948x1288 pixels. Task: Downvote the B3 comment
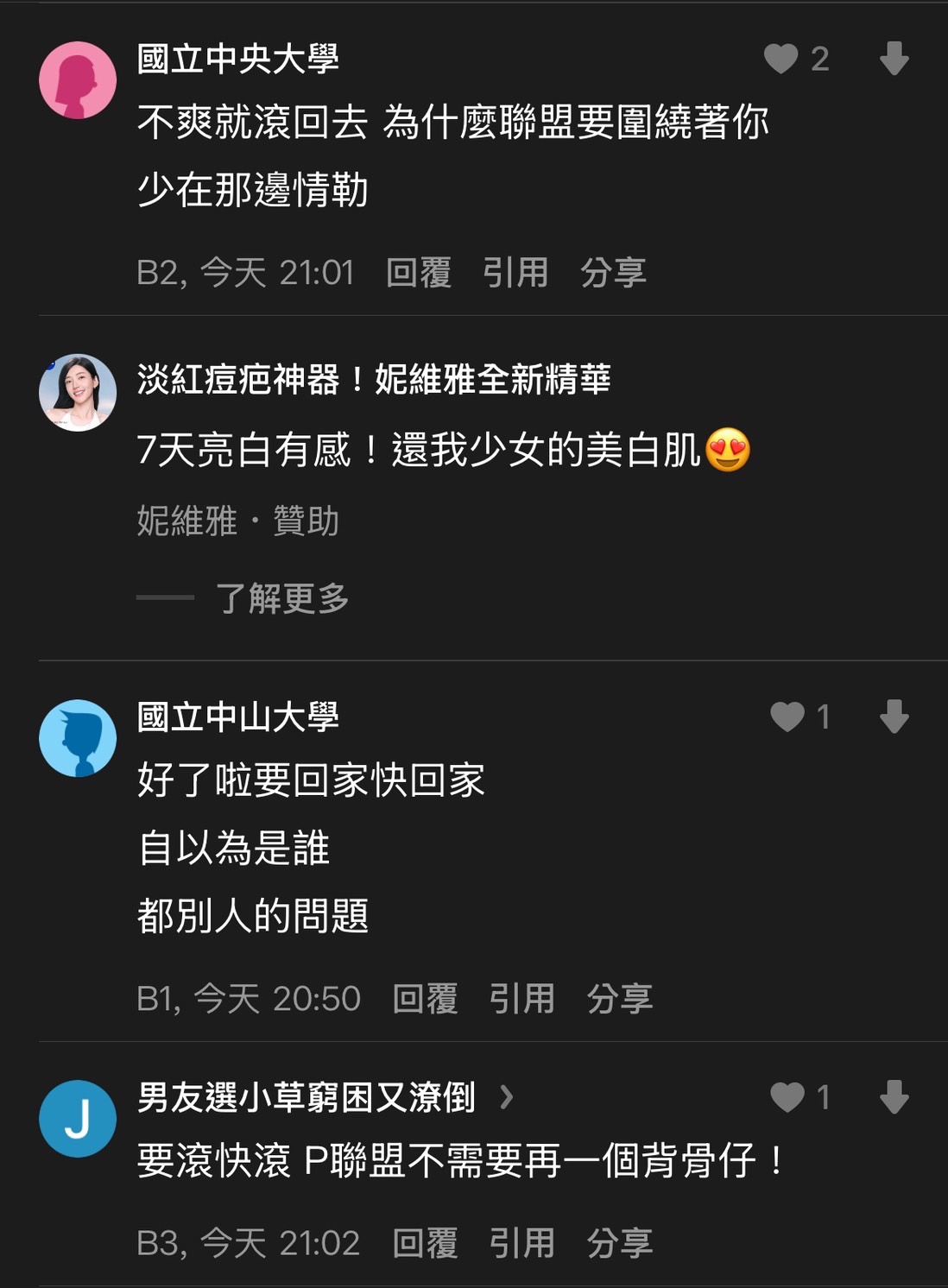click(x=894, y=1097)
